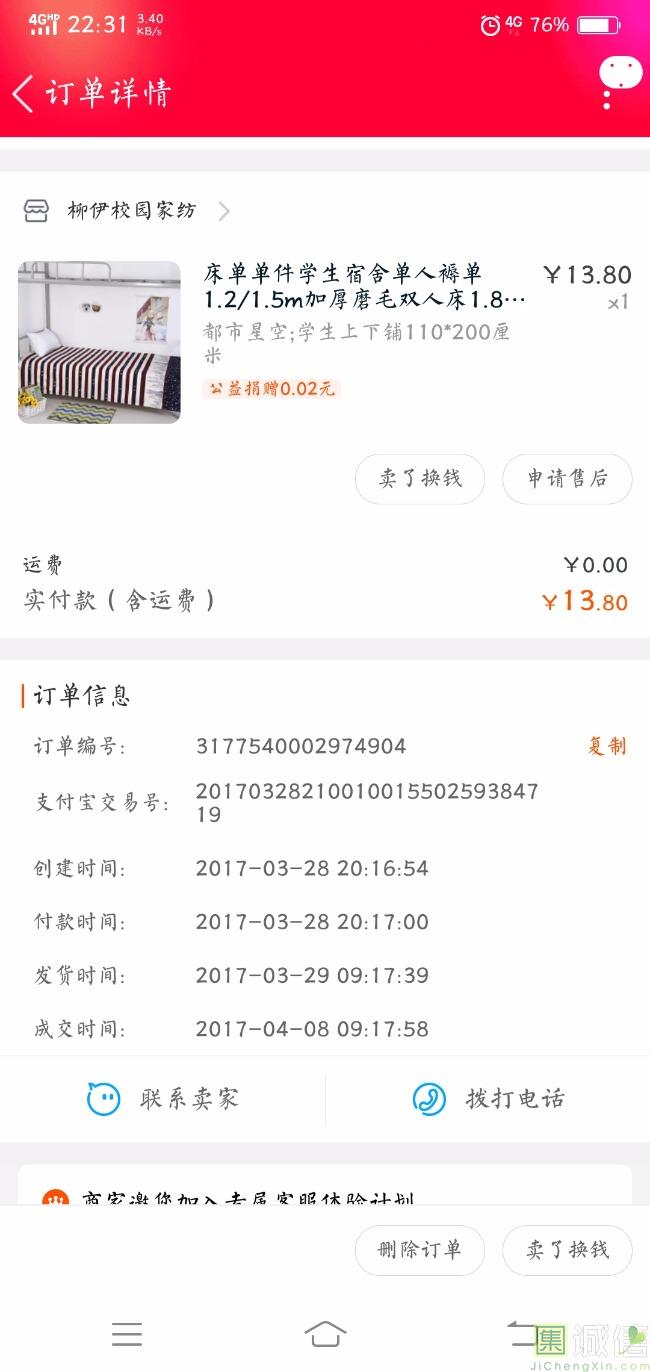Open the overflow menu dots

607,93
